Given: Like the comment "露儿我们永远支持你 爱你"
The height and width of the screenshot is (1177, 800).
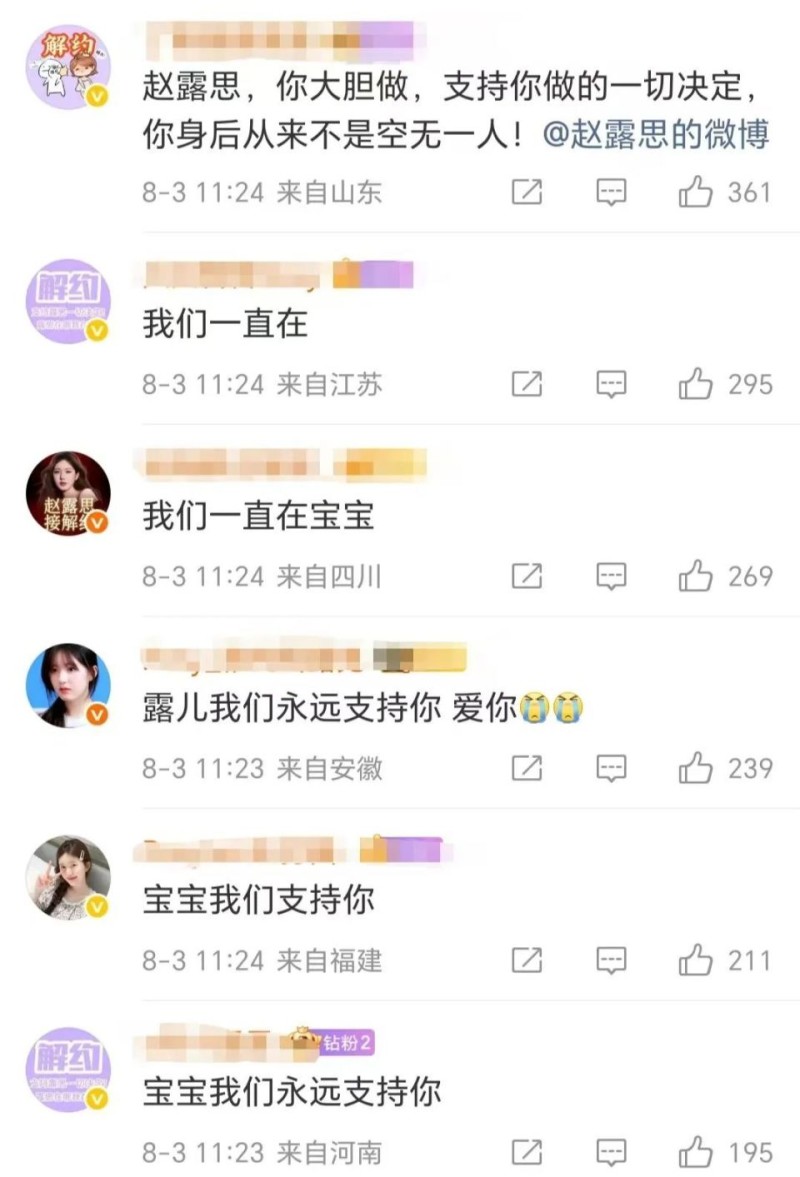Looking at the screenshot, I should pyautogui.click(x=696, y=768).
